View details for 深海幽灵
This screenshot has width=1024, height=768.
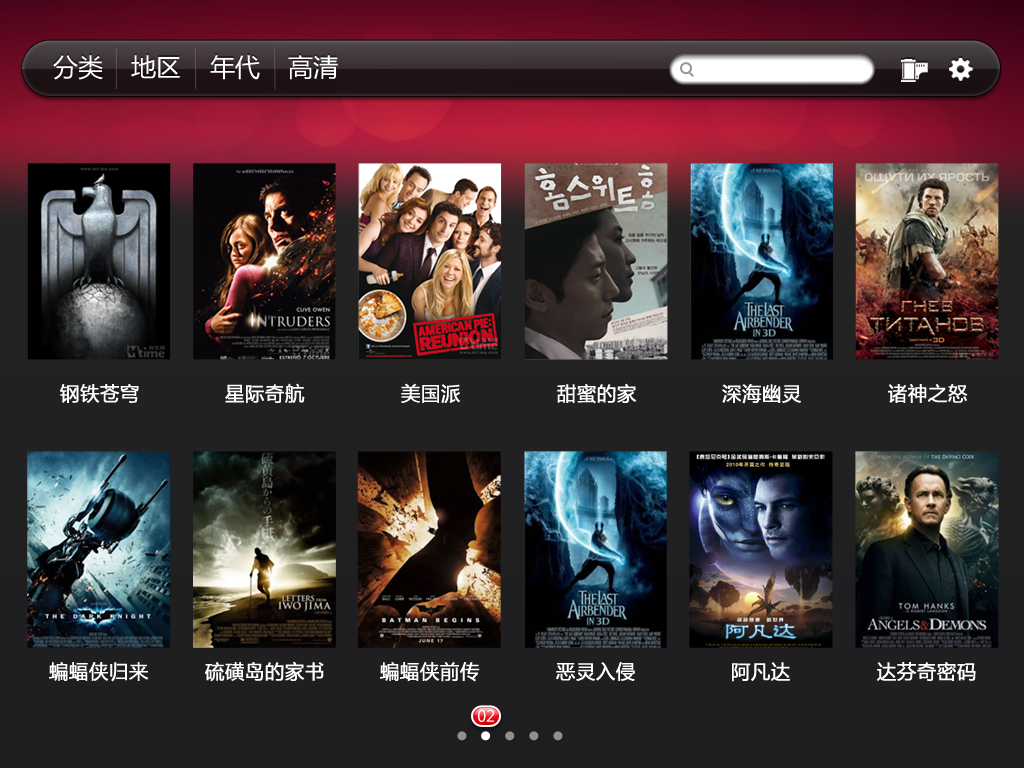(762, 262)
